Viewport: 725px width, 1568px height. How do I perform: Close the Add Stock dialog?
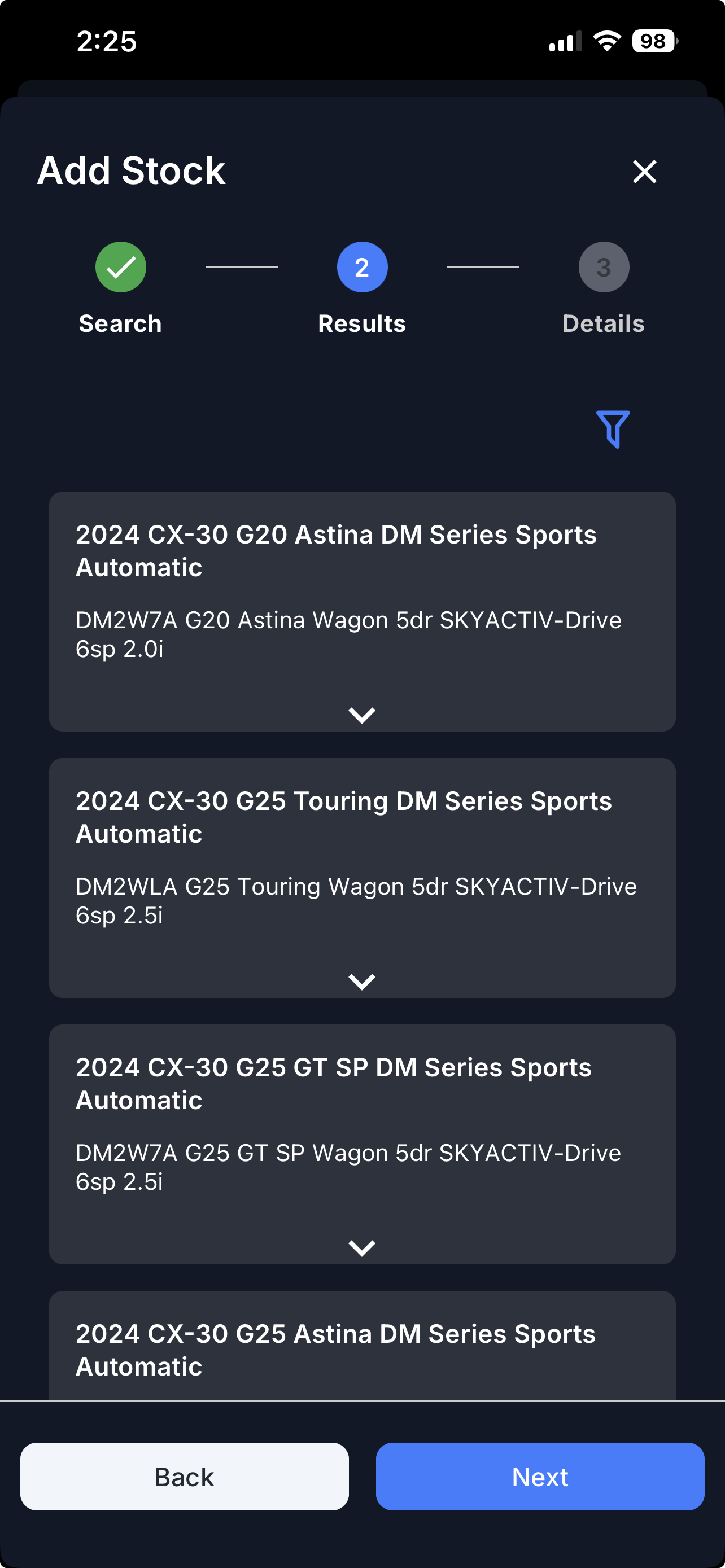[x=644, y=172]
